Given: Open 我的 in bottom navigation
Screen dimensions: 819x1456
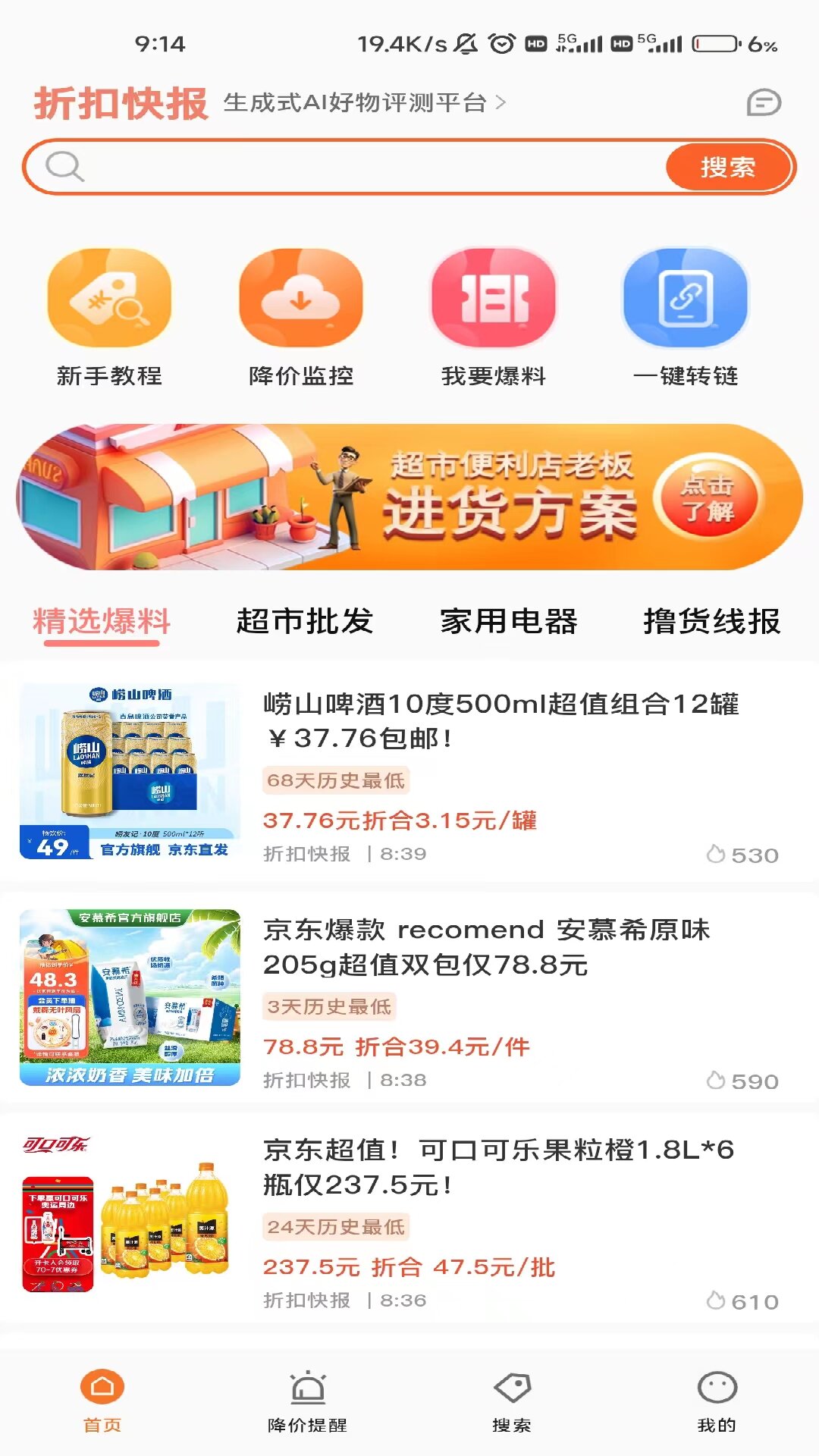Looking at the screenshot, I should [x=717, y=1401].
